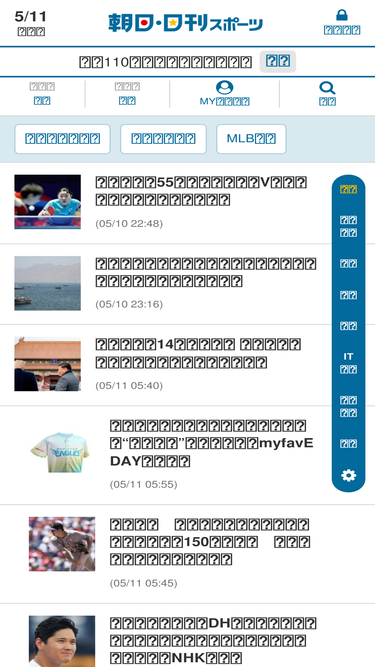Tap the lock icon in the header

pos(342,15)
